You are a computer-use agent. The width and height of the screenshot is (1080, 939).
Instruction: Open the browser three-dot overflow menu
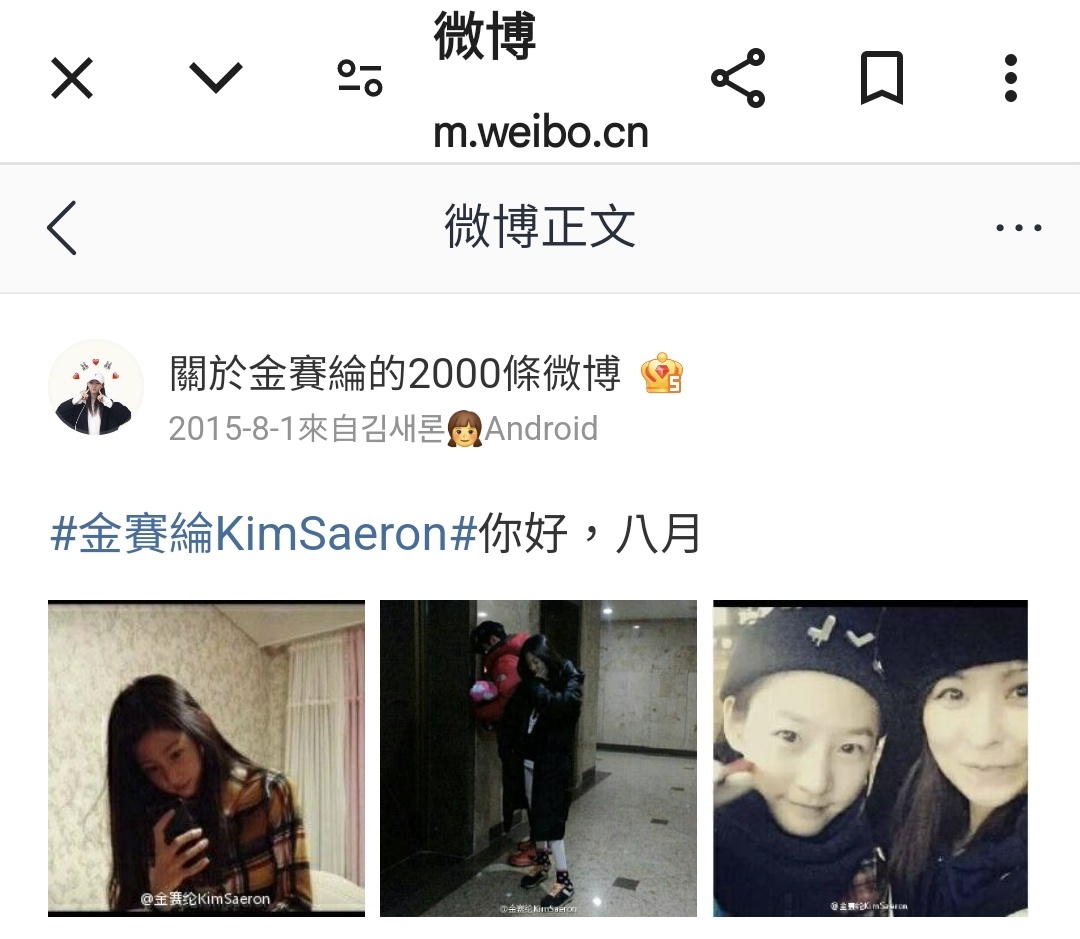tap(1011, 78)
